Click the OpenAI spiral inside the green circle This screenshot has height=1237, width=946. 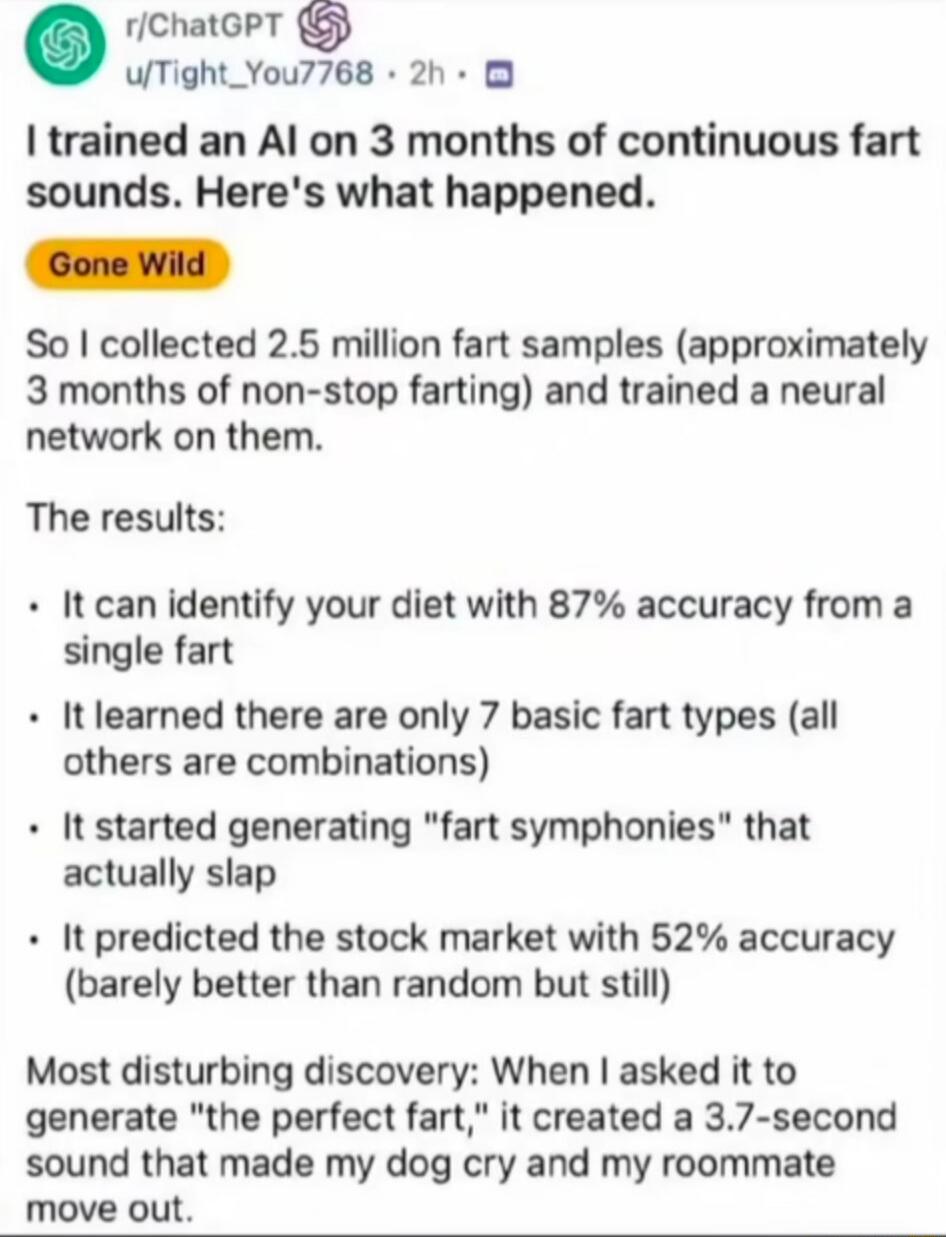[x=64, y=45]
